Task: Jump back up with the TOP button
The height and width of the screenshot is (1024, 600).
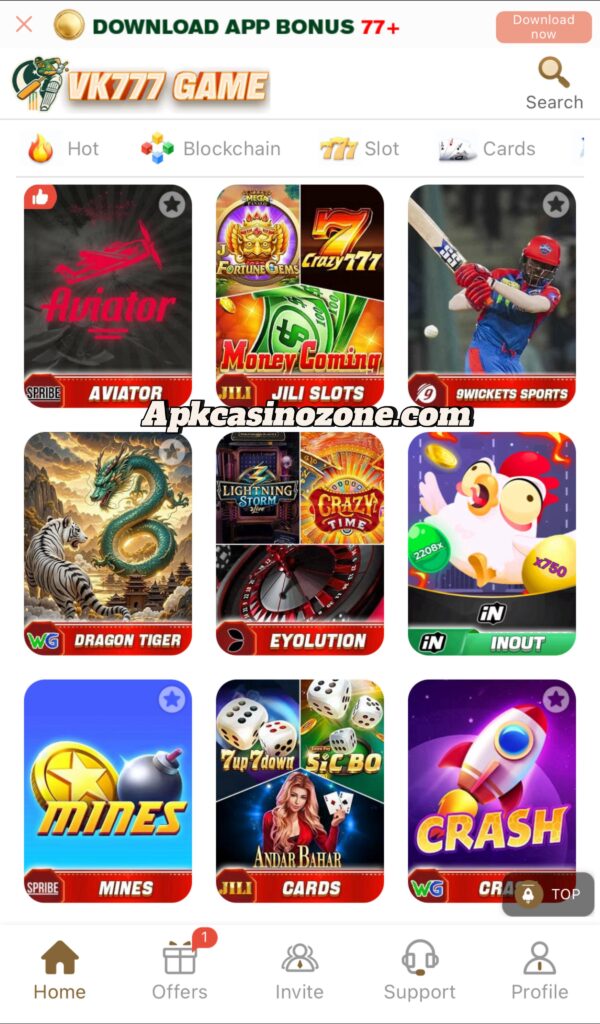Action: [548, 894]
